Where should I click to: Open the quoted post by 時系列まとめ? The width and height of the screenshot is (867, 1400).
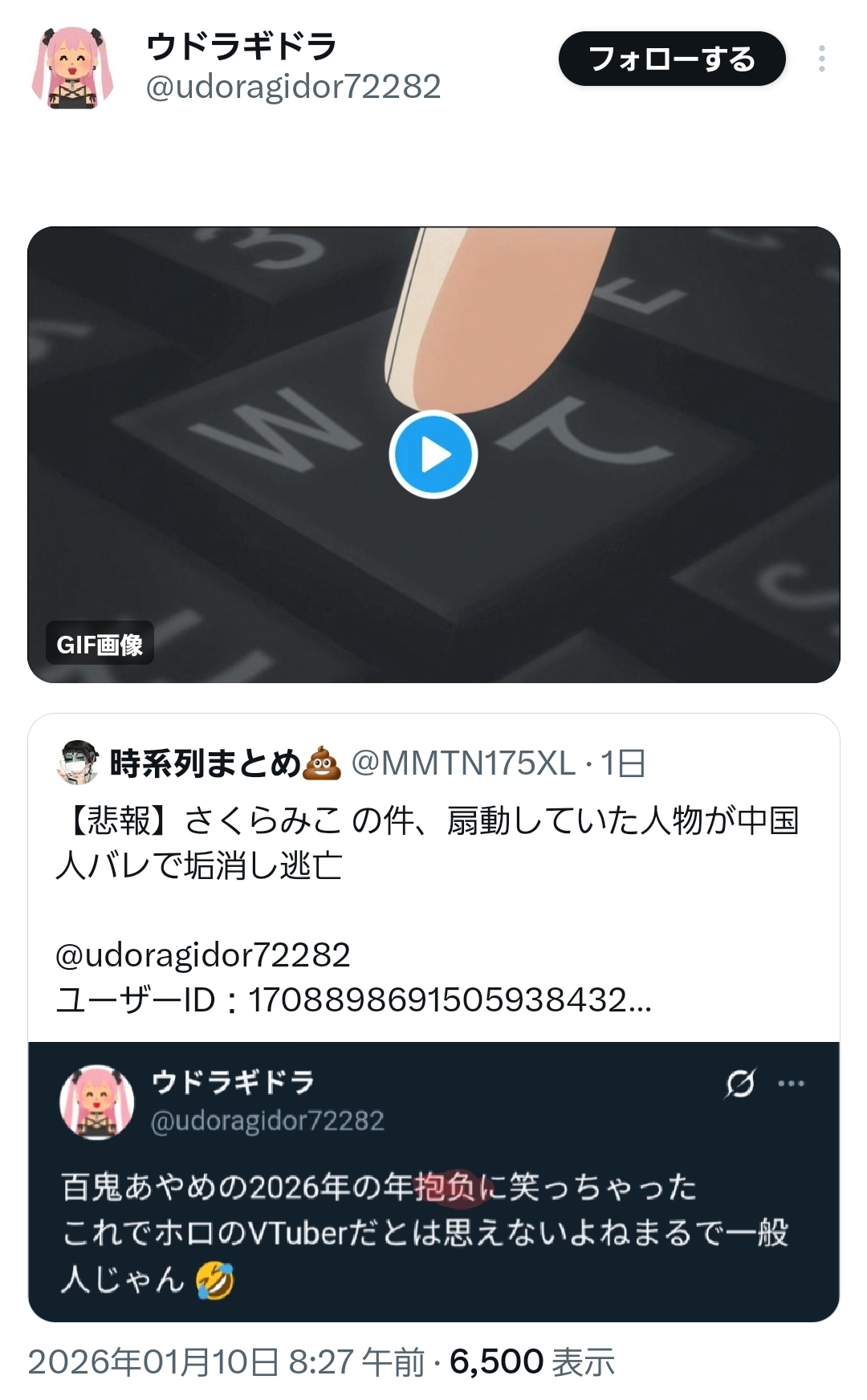click(433, 843)
